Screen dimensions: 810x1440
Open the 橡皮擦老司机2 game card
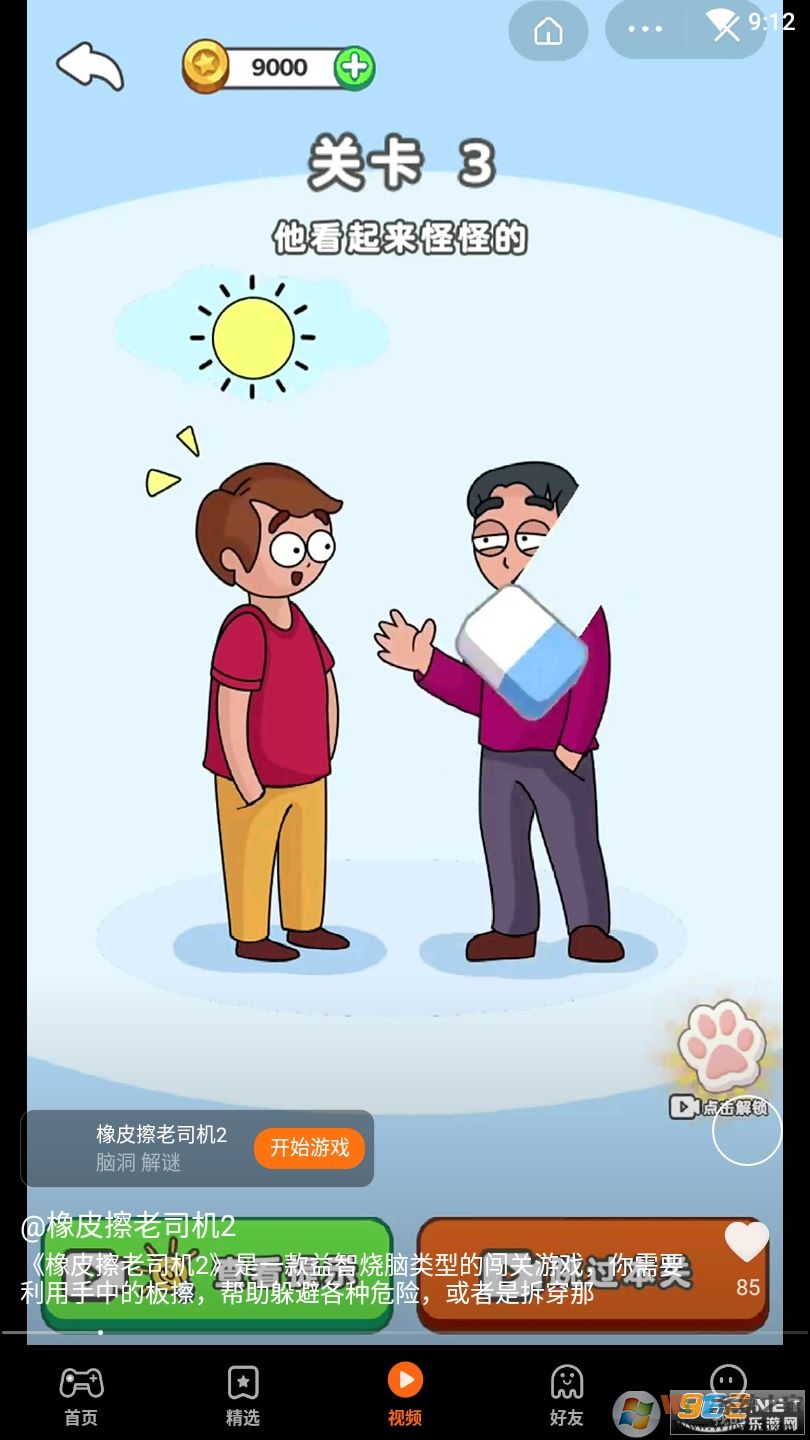[160, 1148]
